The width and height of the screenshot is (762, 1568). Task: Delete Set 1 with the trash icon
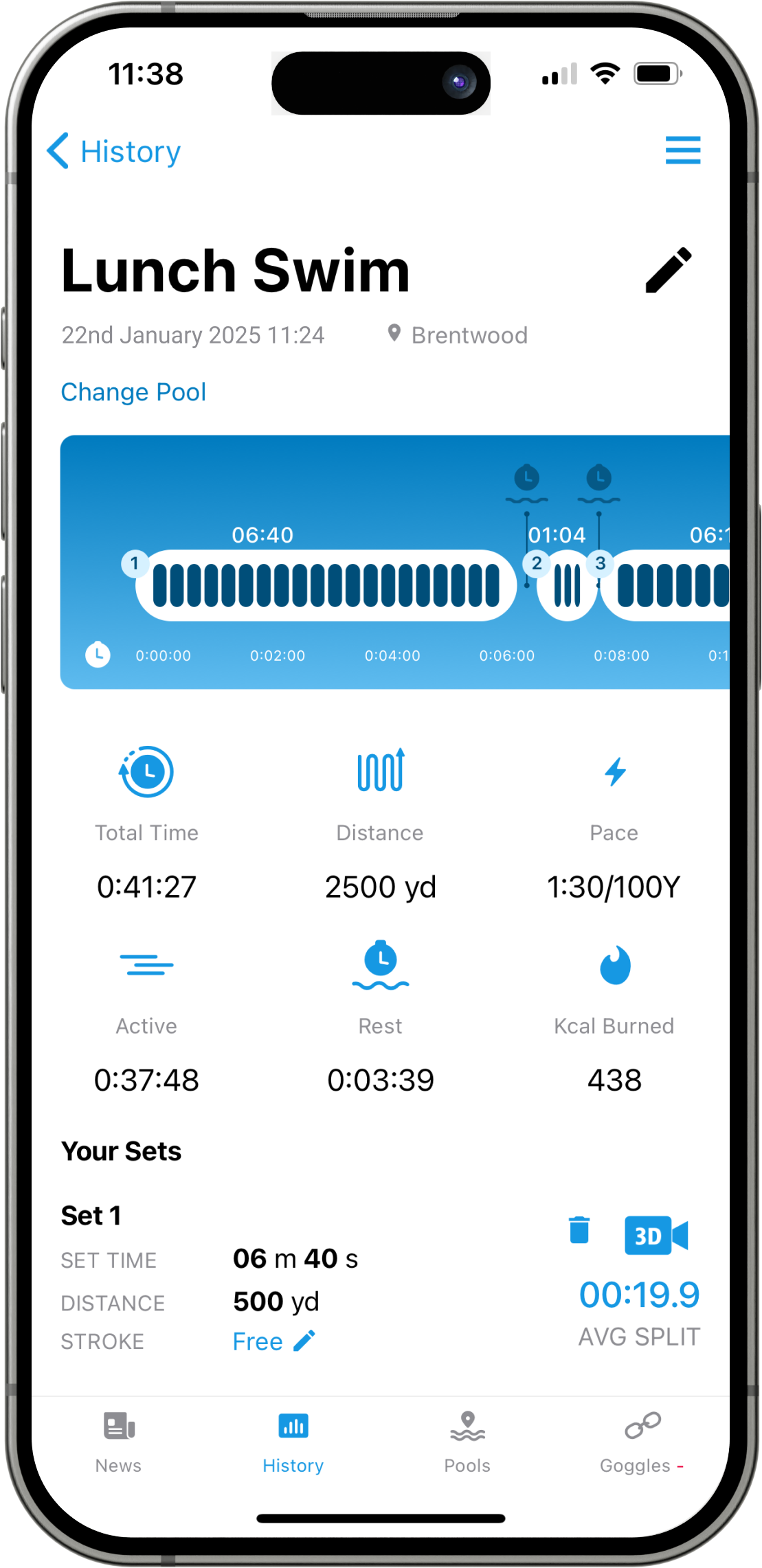(579, 1230)
